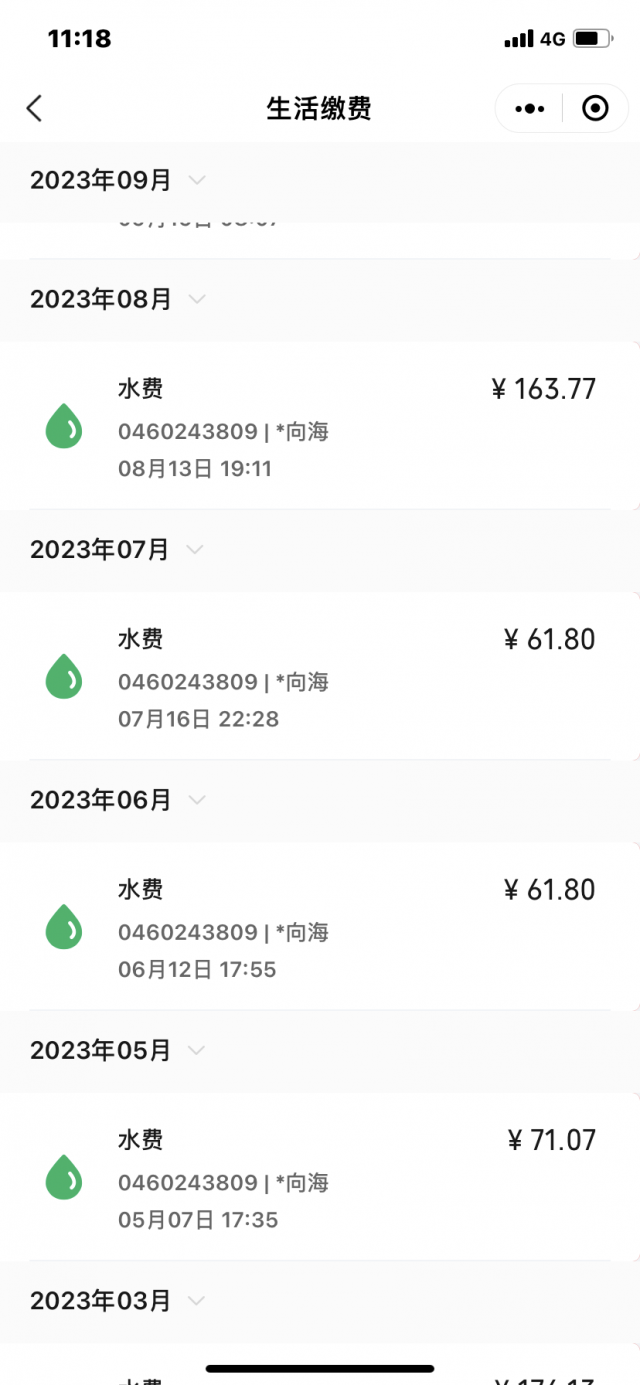This screenshot has height=1385, width=640.
Task: Close the mini program with the circle button
Action: pos(595,108)
